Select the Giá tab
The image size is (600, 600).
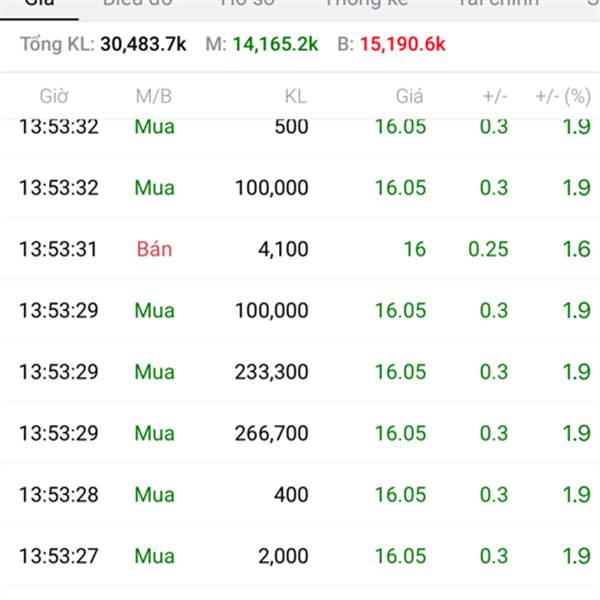(x=40, y=4)
